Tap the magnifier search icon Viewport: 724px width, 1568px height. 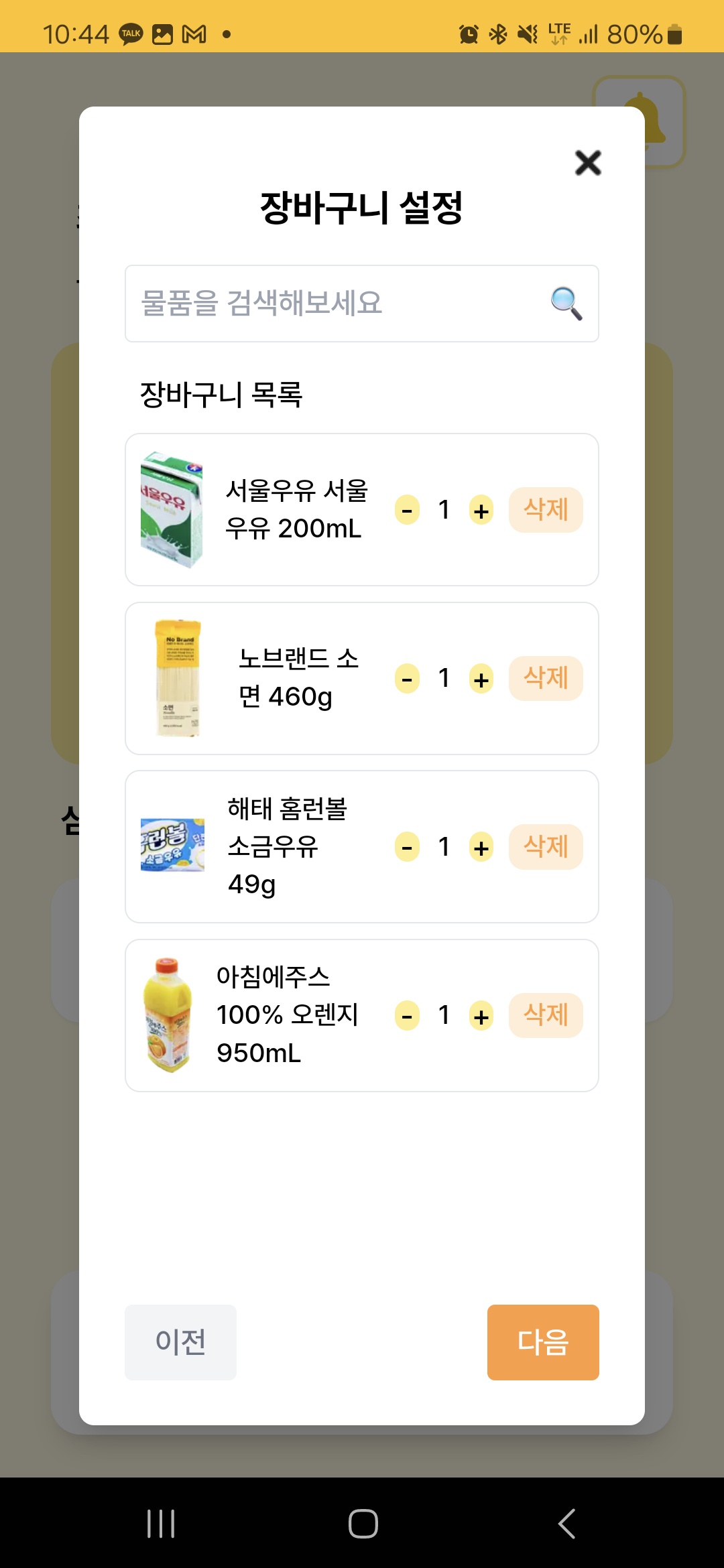pos(566,304)
